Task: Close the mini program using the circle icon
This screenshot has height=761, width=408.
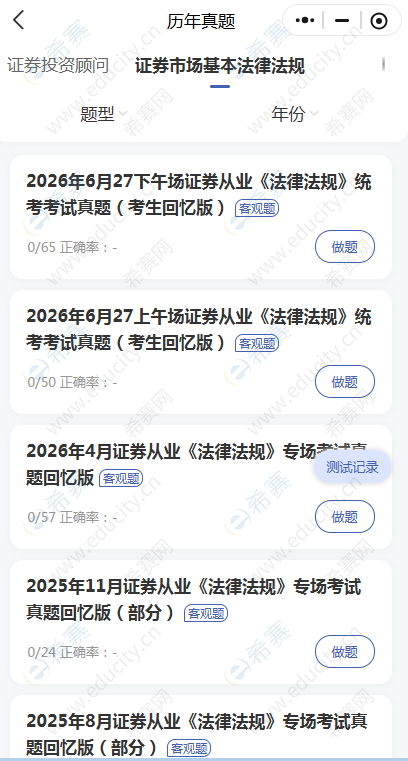Action: [x=379, y=20]
